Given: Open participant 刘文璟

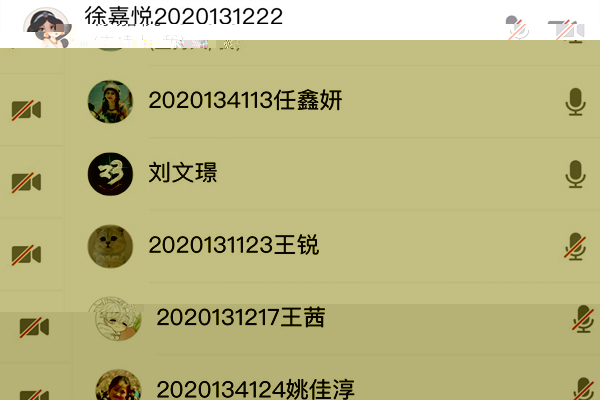Looking at the screenshot, I should point(183,173).
